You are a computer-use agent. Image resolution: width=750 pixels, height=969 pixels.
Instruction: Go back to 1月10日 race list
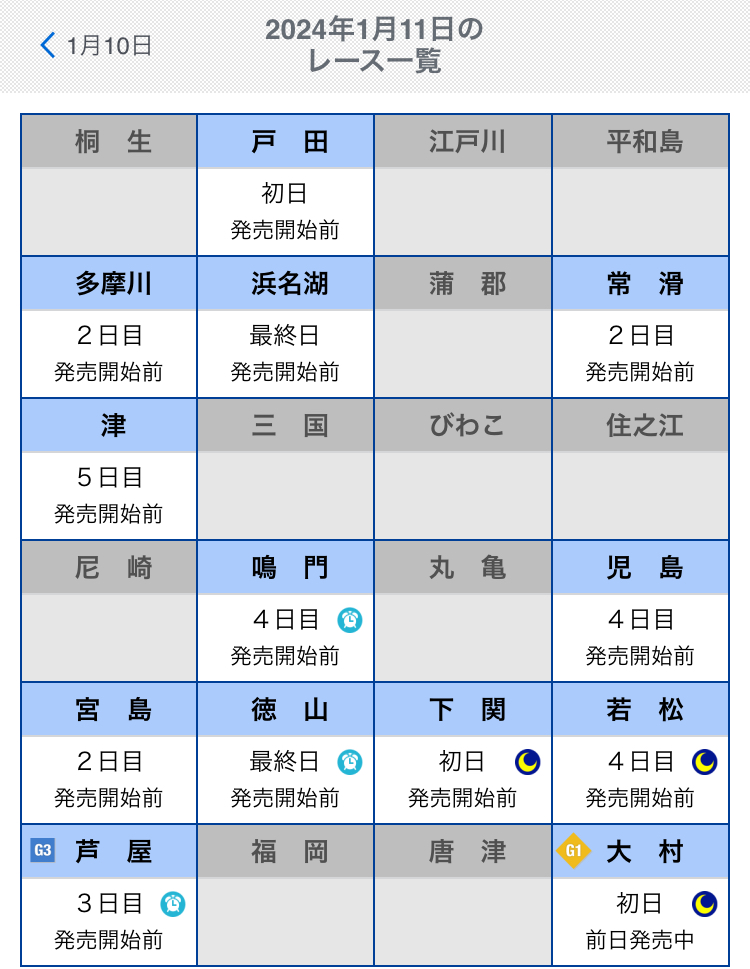[x=96, y=45]
